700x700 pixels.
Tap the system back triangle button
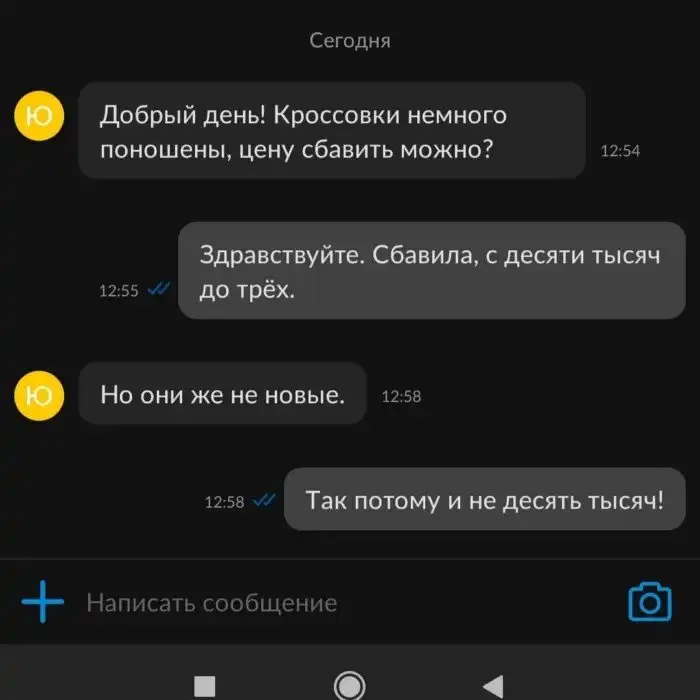pyautogui.click(x=492, y=685)
